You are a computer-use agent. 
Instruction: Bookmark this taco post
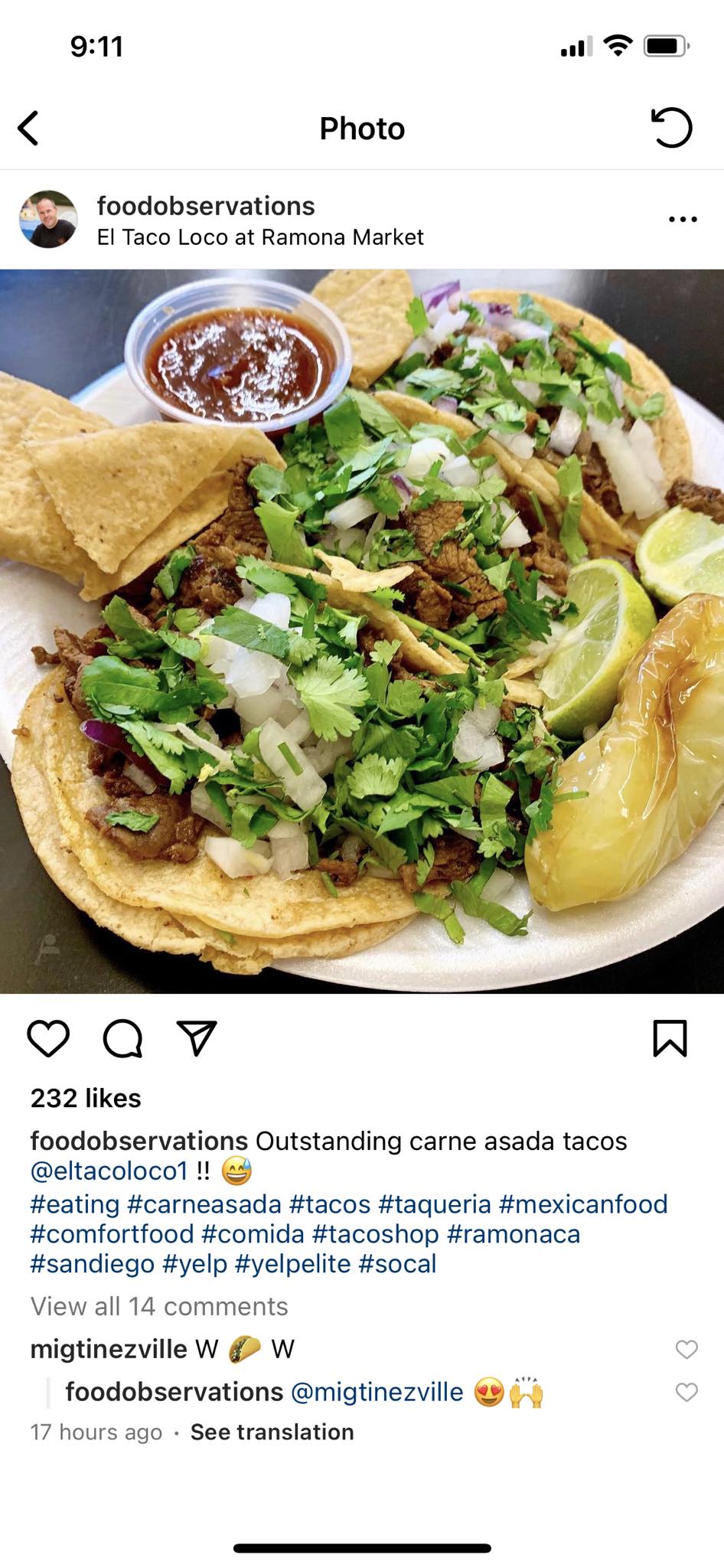point(670,1039)
